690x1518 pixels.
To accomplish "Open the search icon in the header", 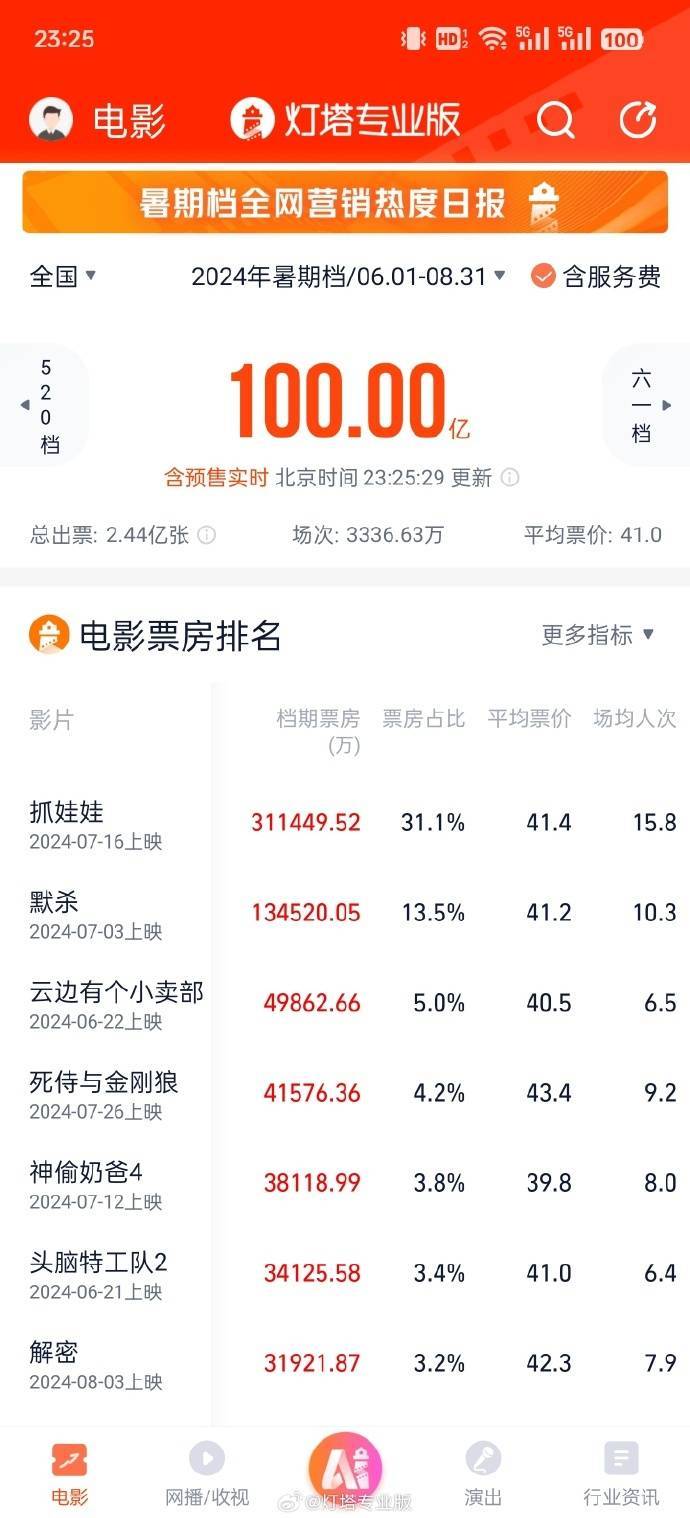I will 555,121.
